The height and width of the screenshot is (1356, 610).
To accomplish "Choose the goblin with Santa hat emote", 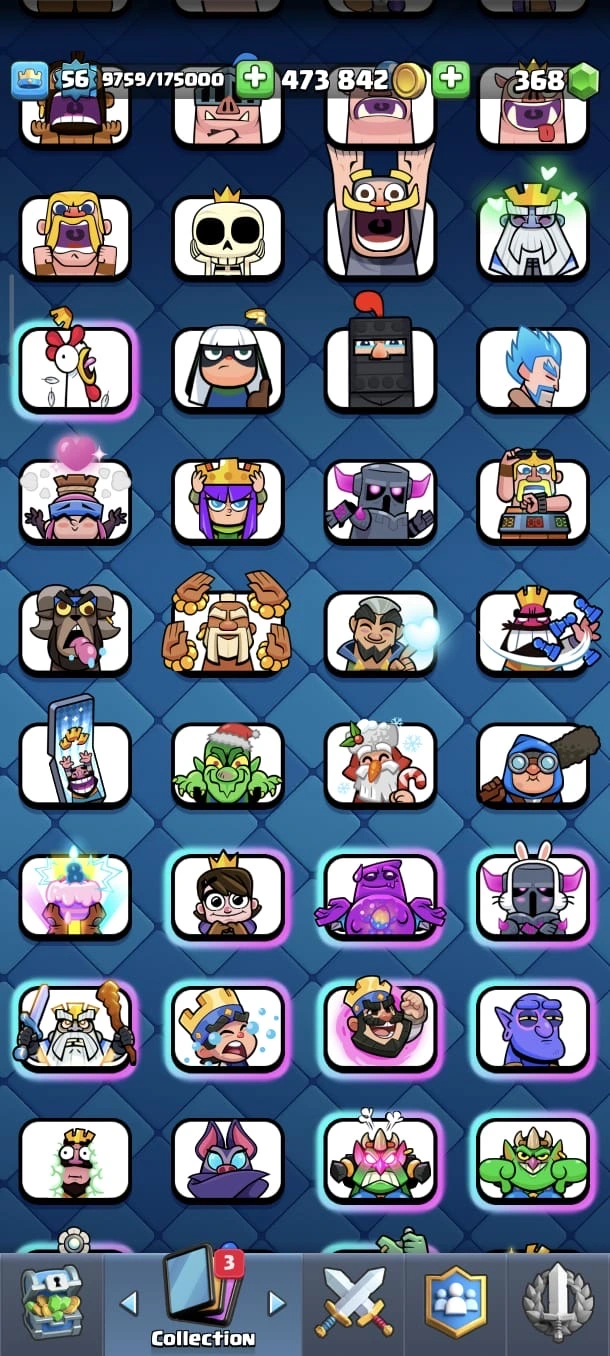I will pyautogui.click(x=228, y=764).
